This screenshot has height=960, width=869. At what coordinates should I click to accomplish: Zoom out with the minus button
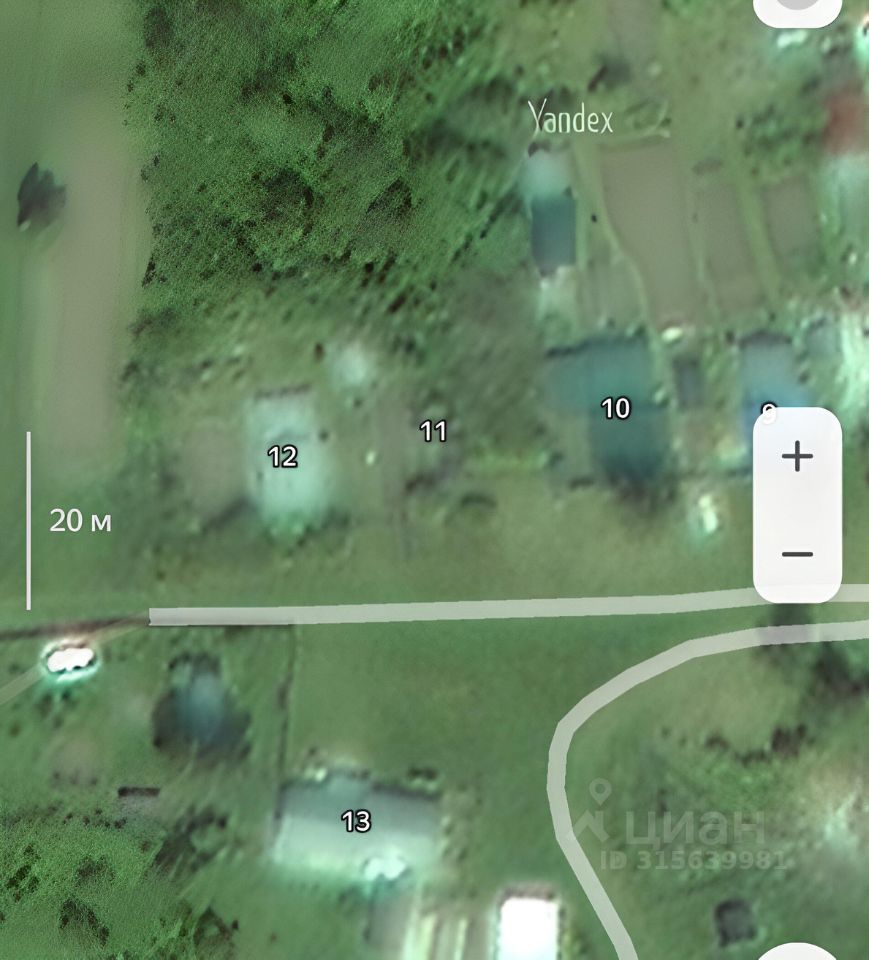[x=797, y=554]
